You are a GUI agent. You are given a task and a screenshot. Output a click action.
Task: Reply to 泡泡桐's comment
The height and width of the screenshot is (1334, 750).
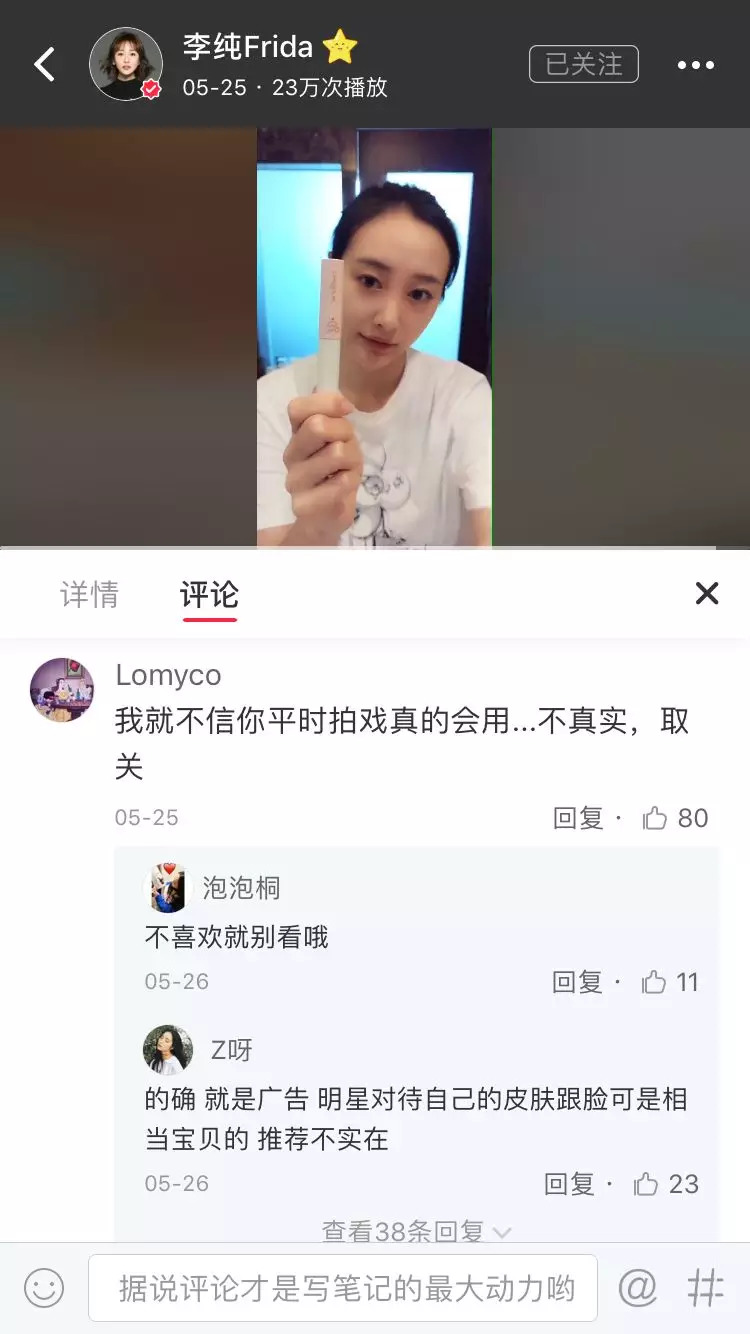pyautogui.click(x=577, y=982)
